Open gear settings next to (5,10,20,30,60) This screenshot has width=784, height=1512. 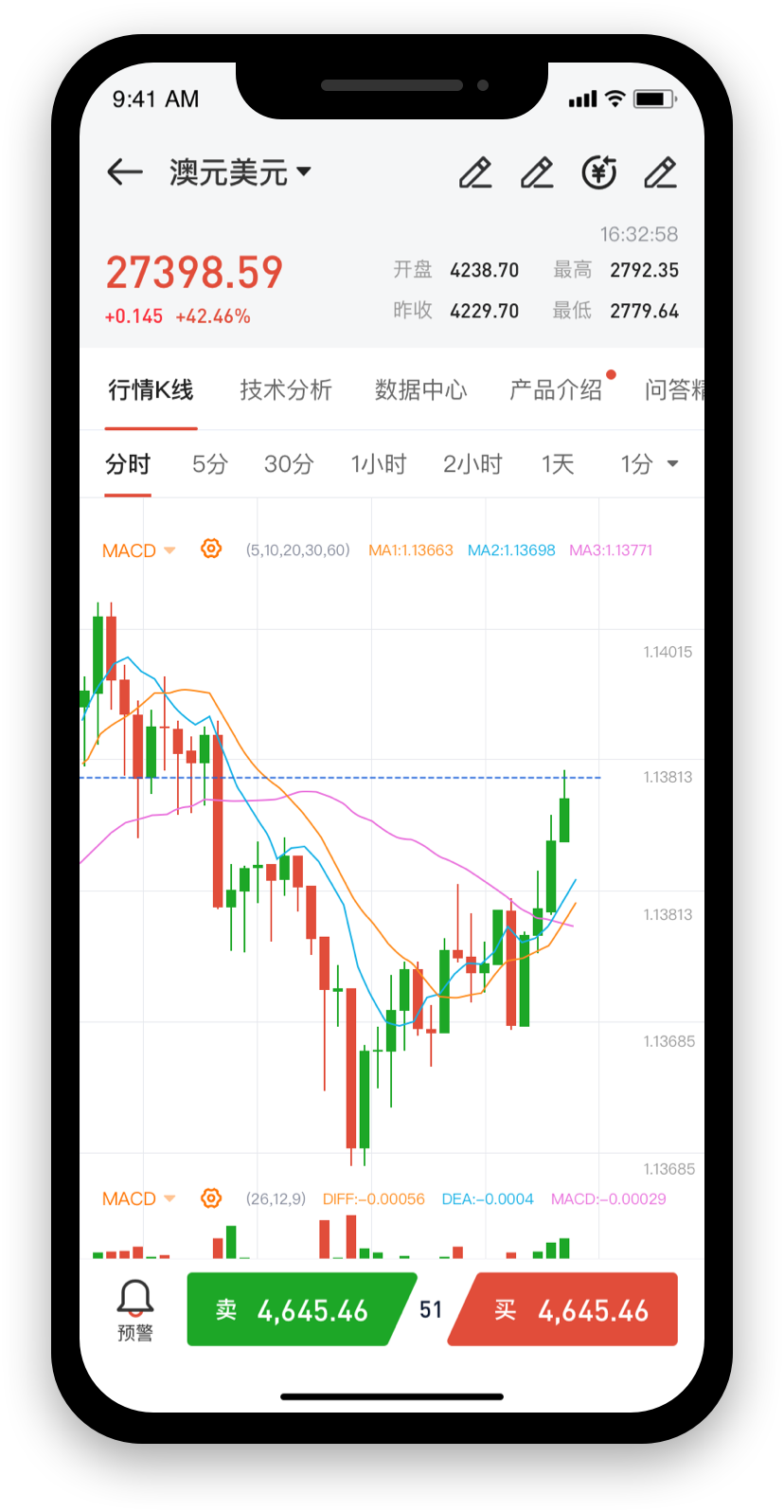coord(211,549)
